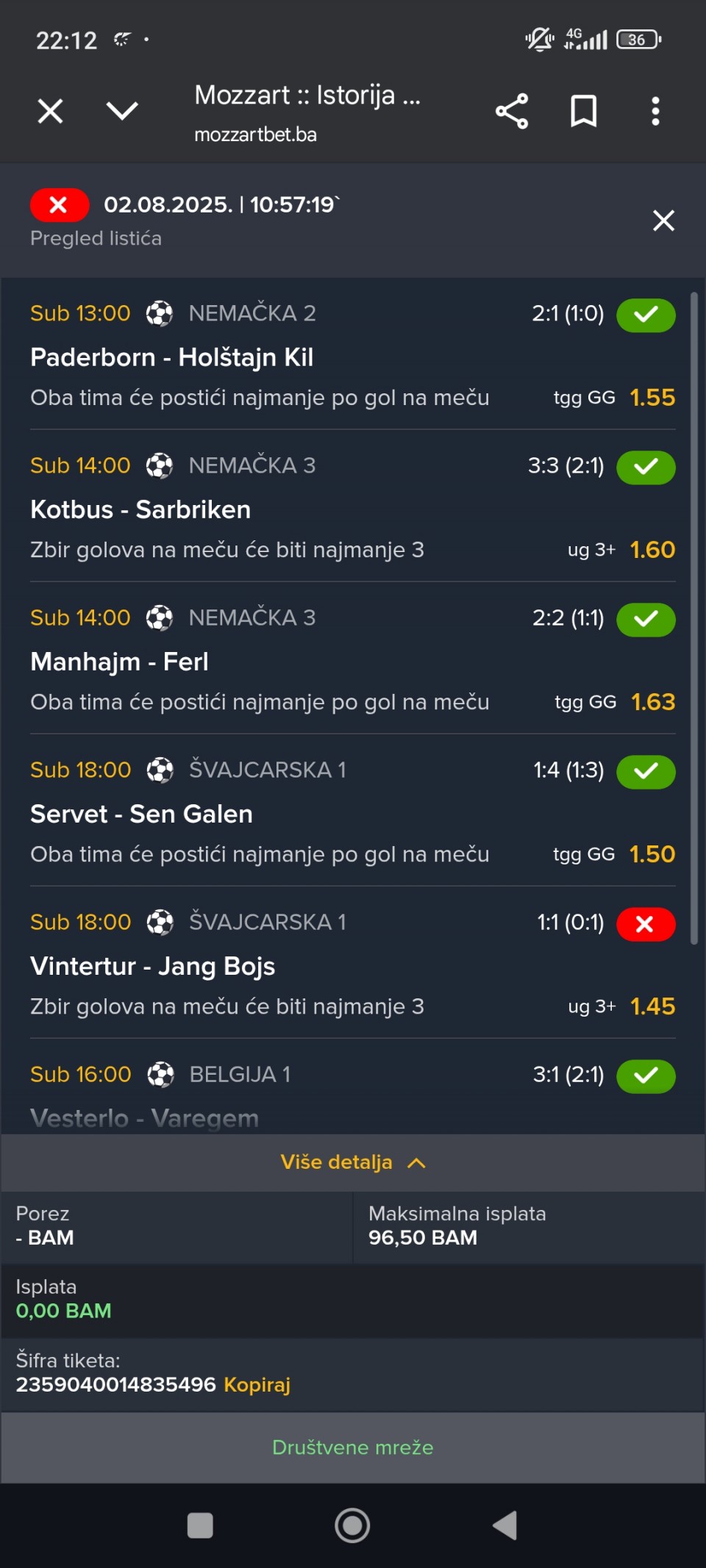Screen dimensions: 706x1568
Task: Go back with the system back button
Action: [504, 1525]
